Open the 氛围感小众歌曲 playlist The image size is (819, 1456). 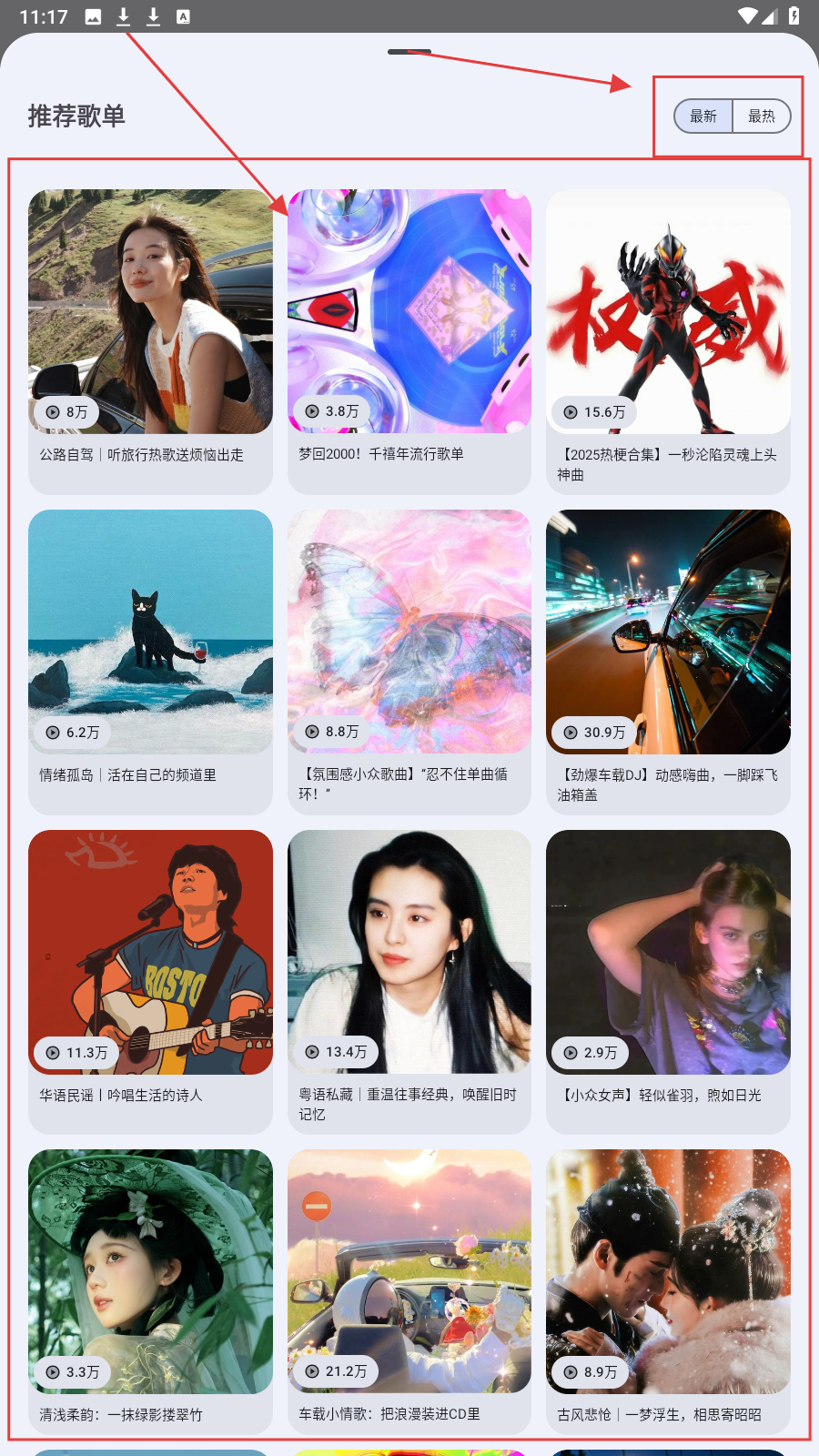click(409, 632)
